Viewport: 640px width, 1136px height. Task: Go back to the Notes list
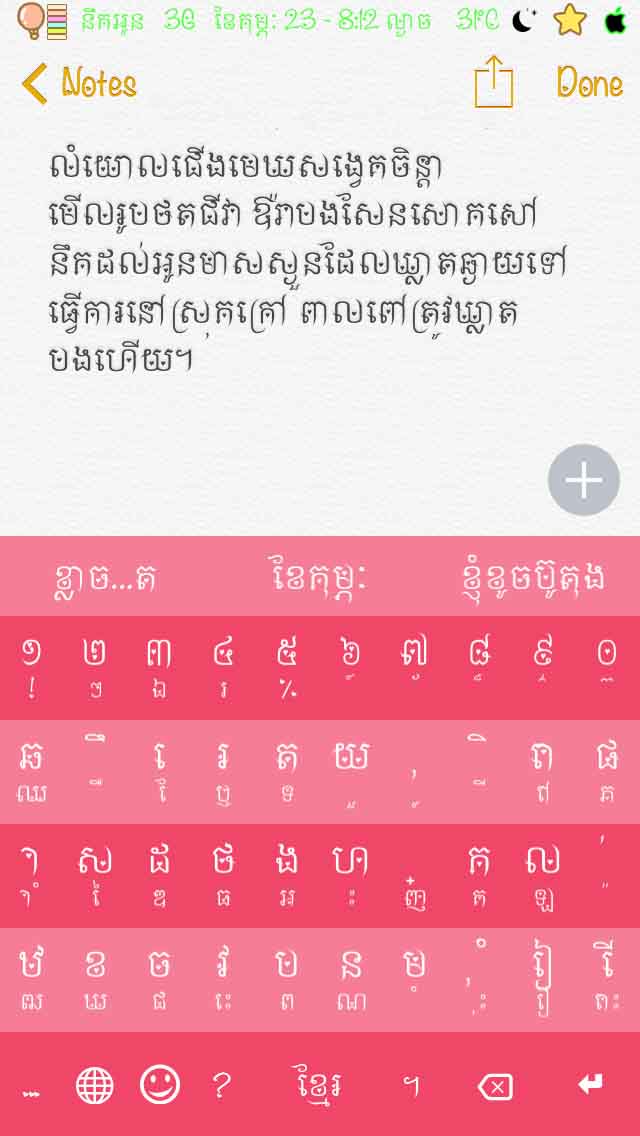tap(78, 84)
